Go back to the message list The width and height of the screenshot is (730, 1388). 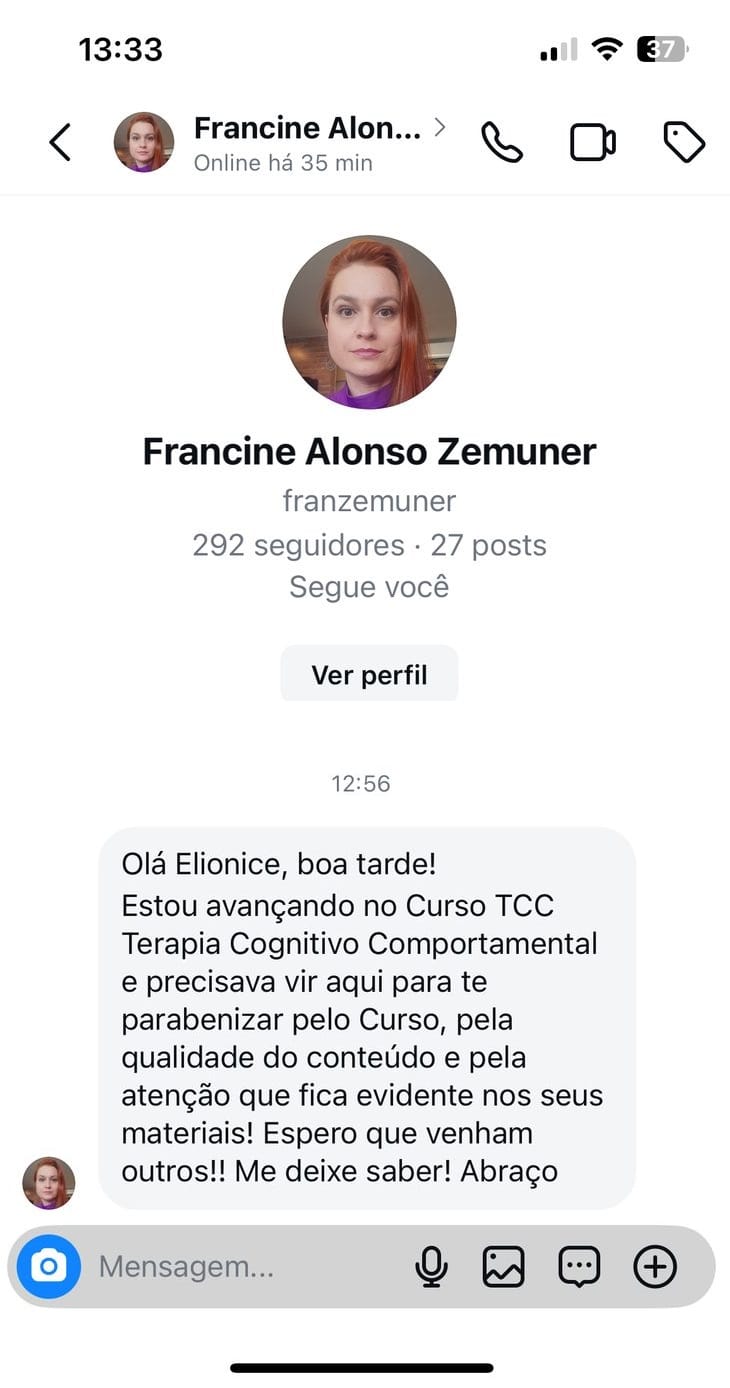pos(60,142)
